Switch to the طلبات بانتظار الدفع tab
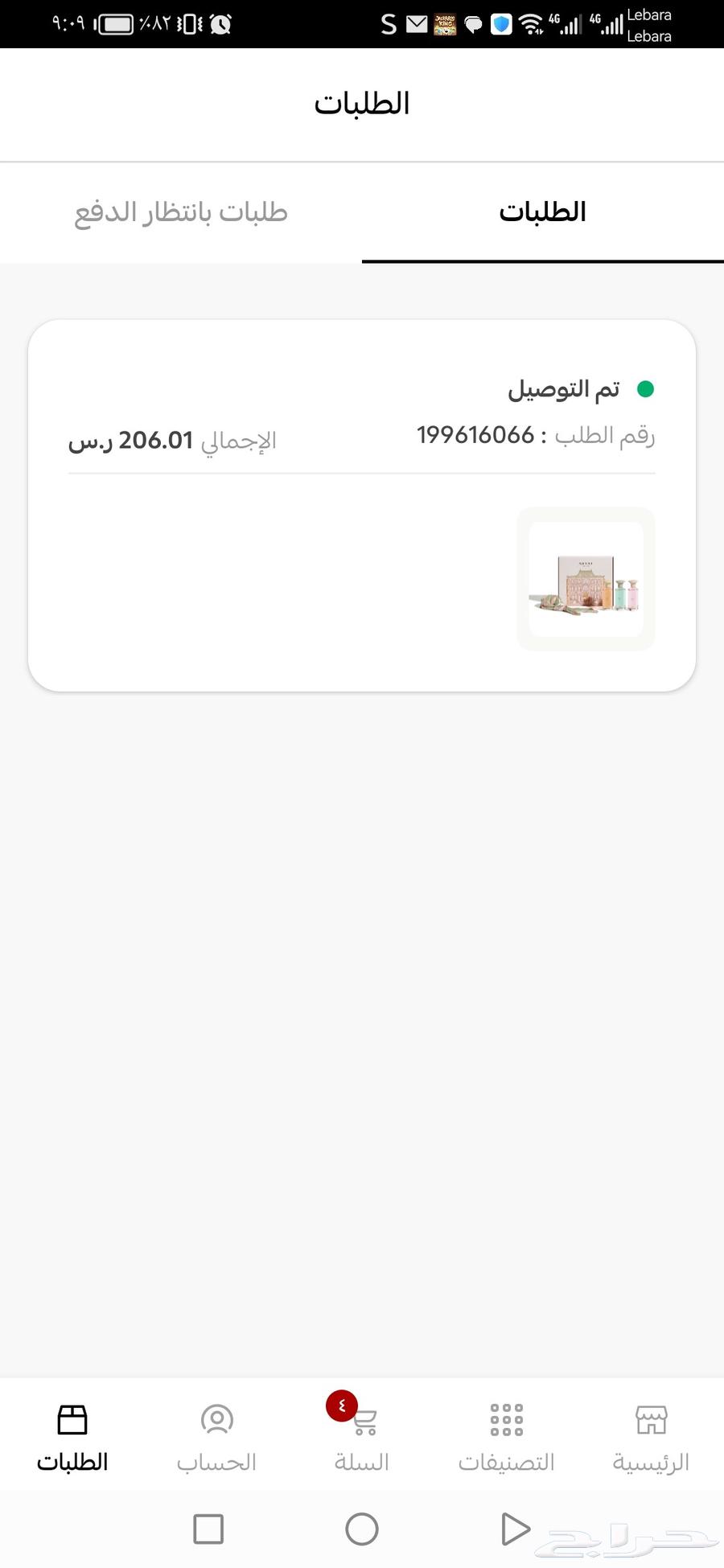 click(x=181, y=211)
